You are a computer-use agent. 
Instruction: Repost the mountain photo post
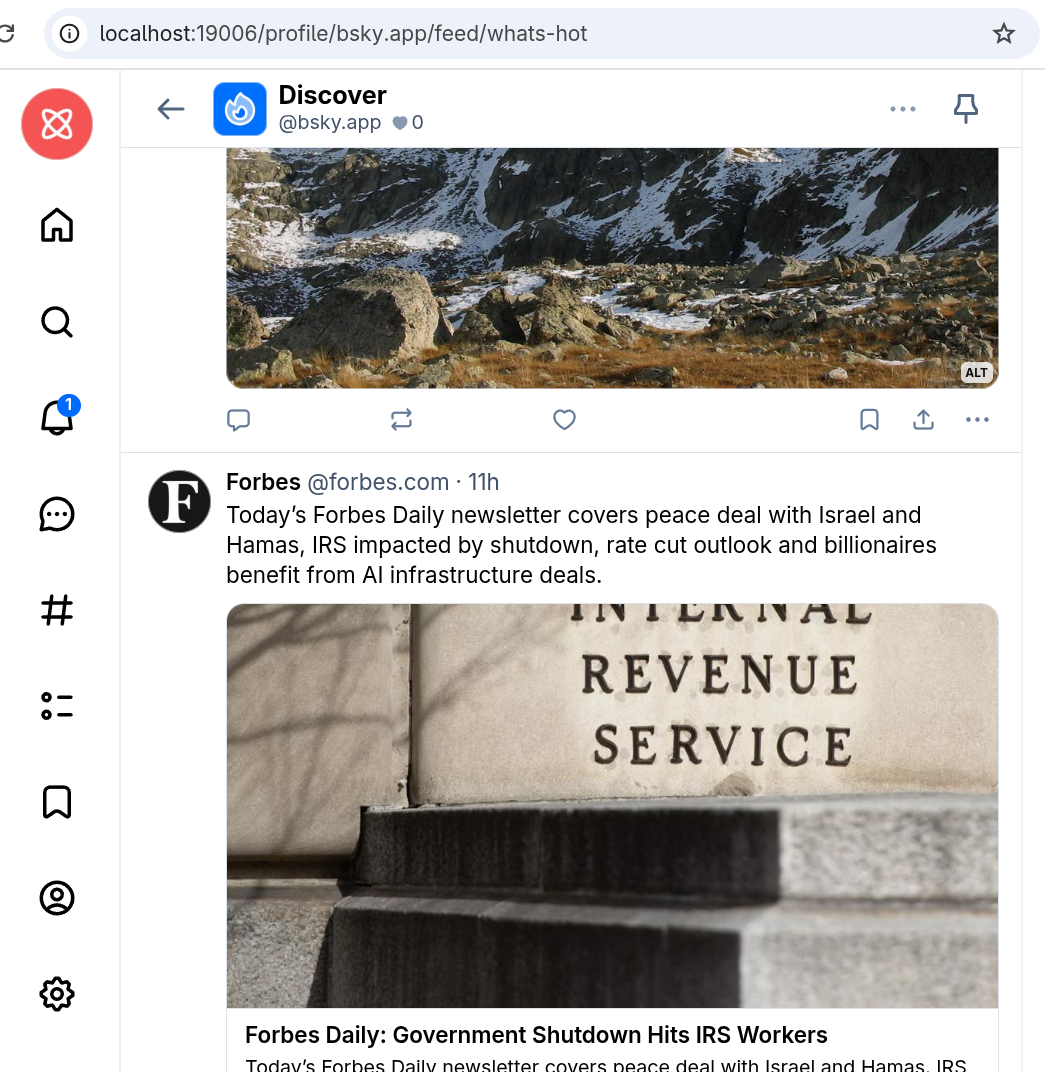coord(401,420)
